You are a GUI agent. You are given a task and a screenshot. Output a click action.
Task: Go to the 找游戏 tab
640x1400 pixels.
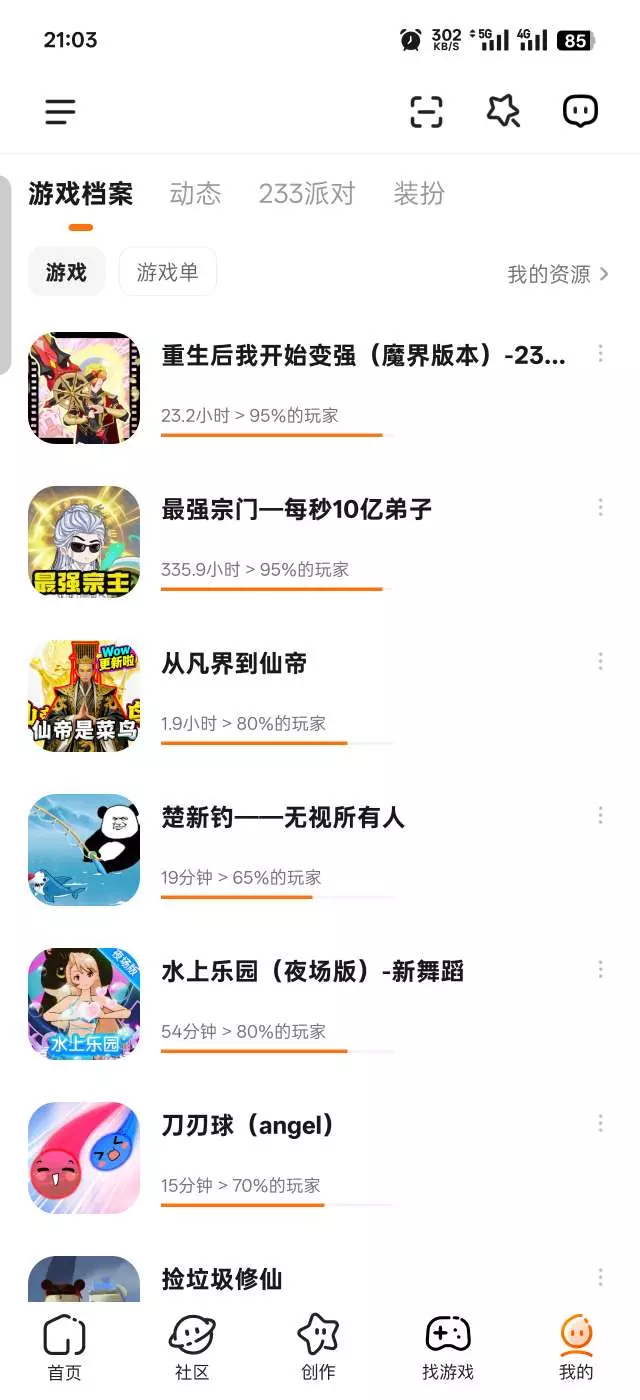click(447, 1347)
